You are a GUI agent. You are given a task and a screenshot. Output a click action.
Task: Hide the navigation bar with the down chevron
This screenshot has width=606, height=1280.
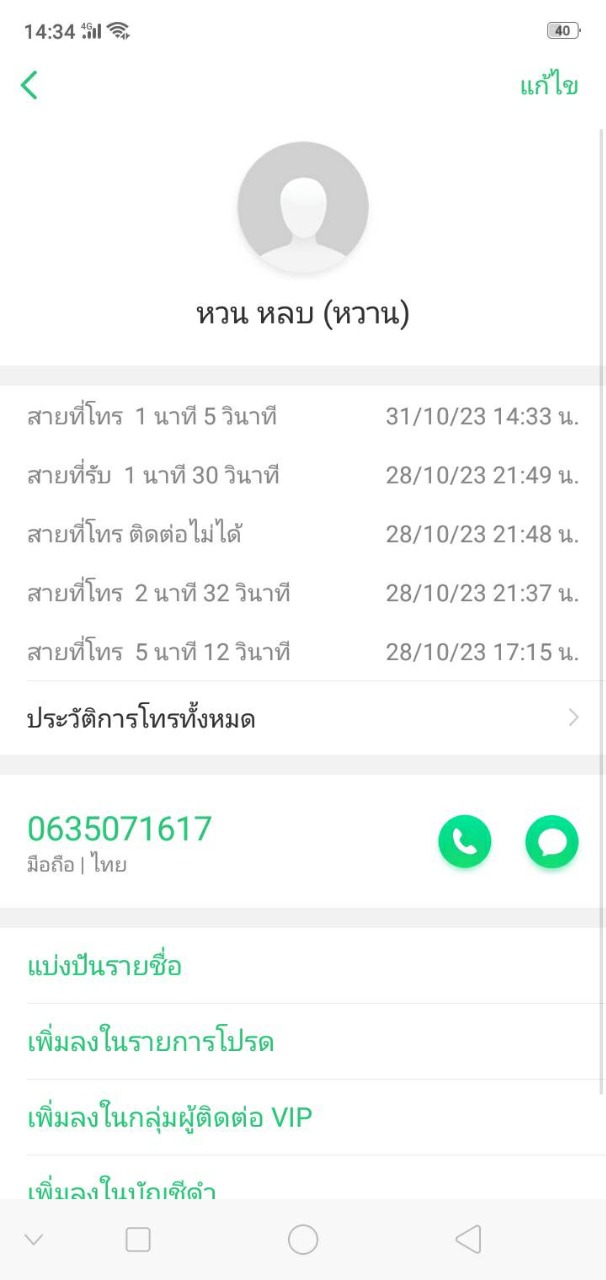coord(34,1240)
